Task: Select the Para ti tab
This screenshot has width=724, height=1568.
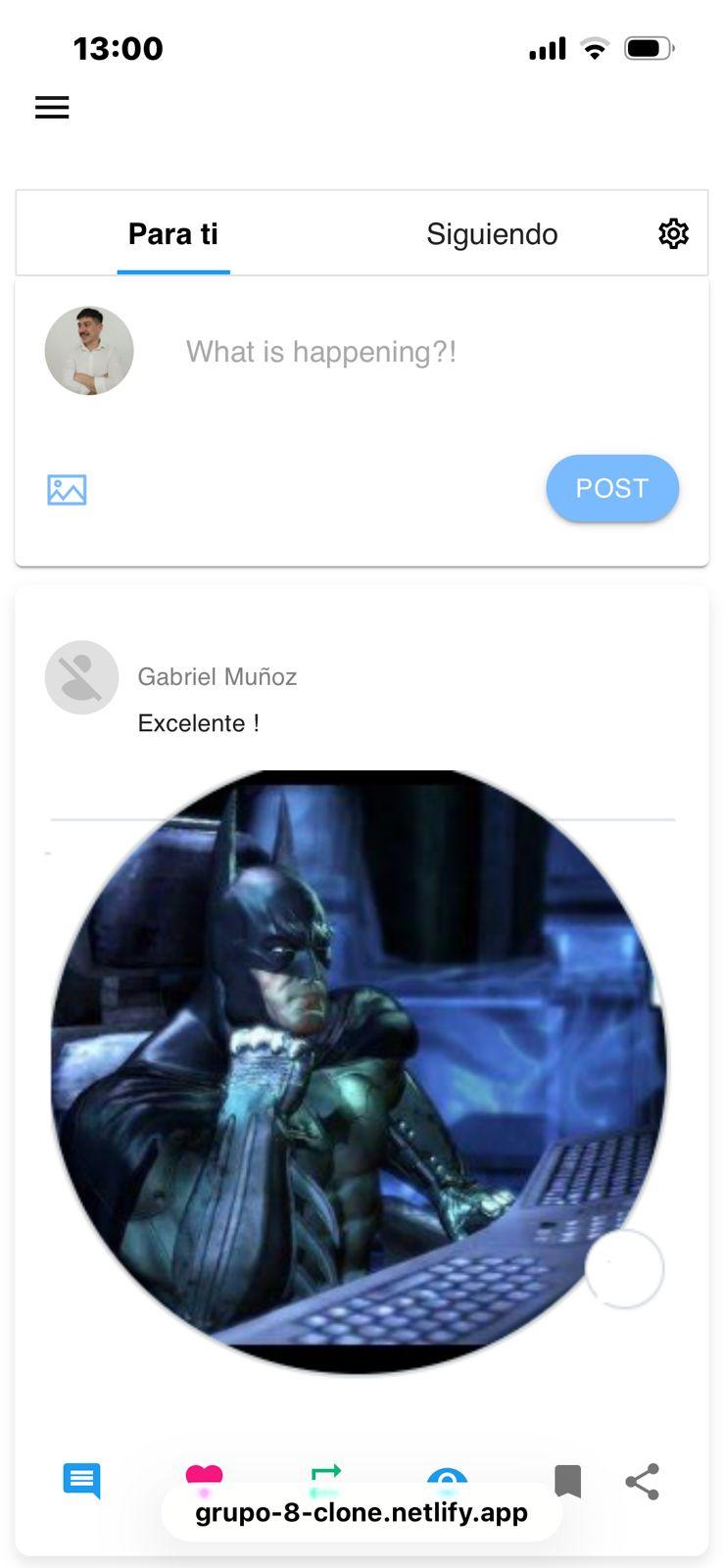Action: coord(173,234)
